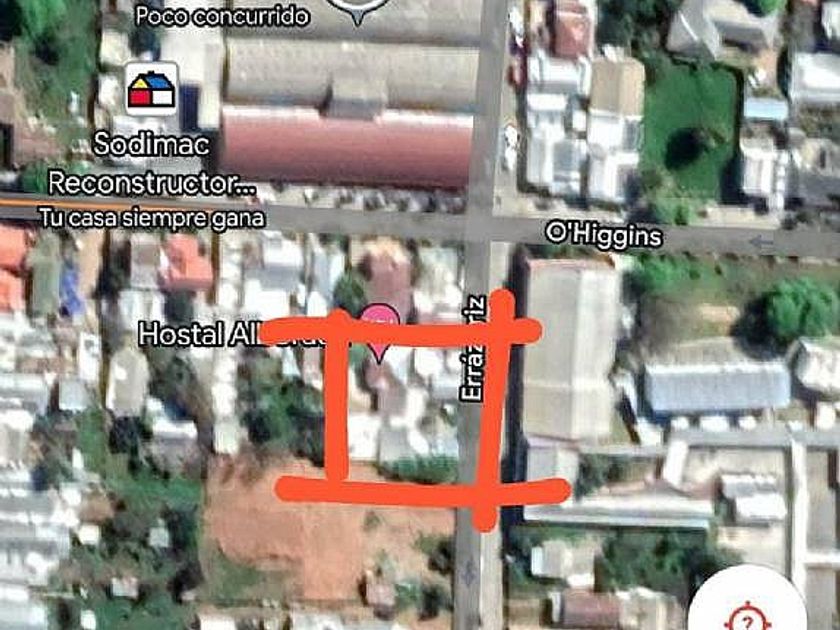Open the Sodimac Reconstructor place marker
Screen dimensions: 840x630
(151, 90)
